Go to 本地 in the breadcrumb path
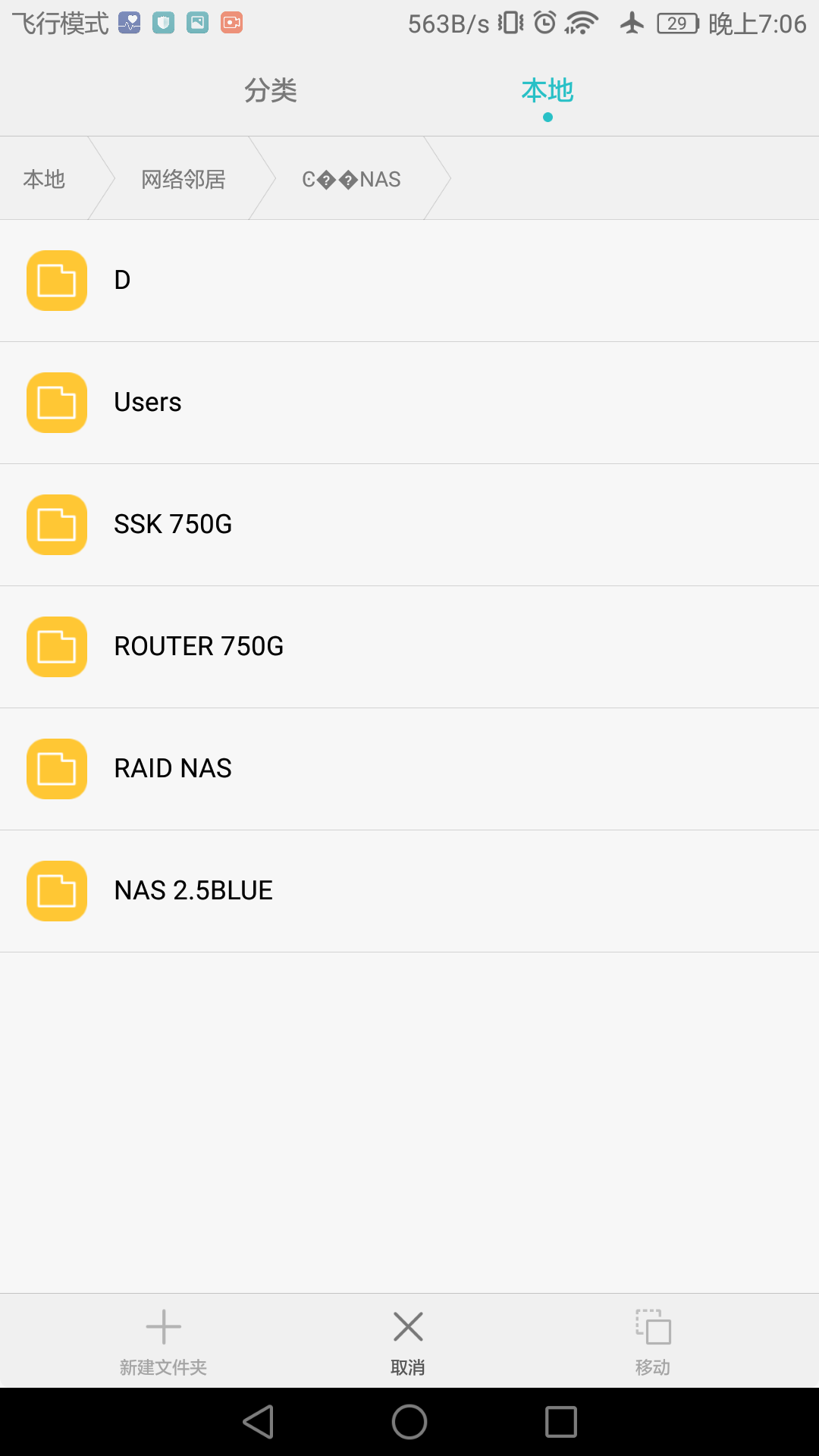Image resolution: width=819 pixels, height=1456 pixels. [x=44, y=179]
